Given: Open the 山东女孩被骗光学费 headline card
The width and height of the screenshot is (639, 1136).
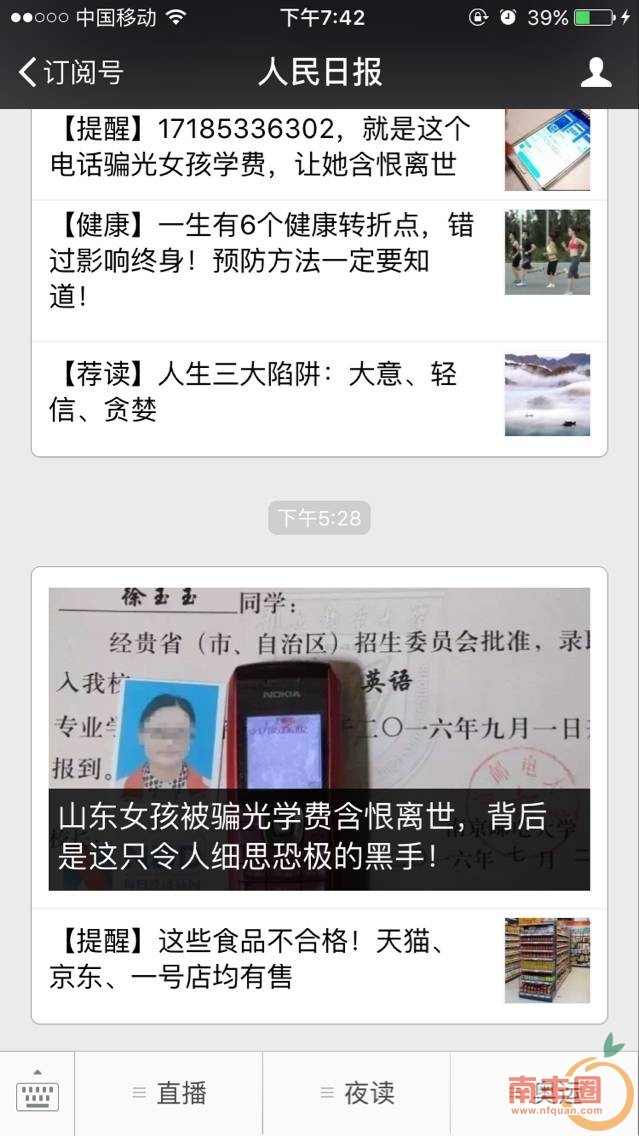Looking at the screenshot, I should point(319,738).
